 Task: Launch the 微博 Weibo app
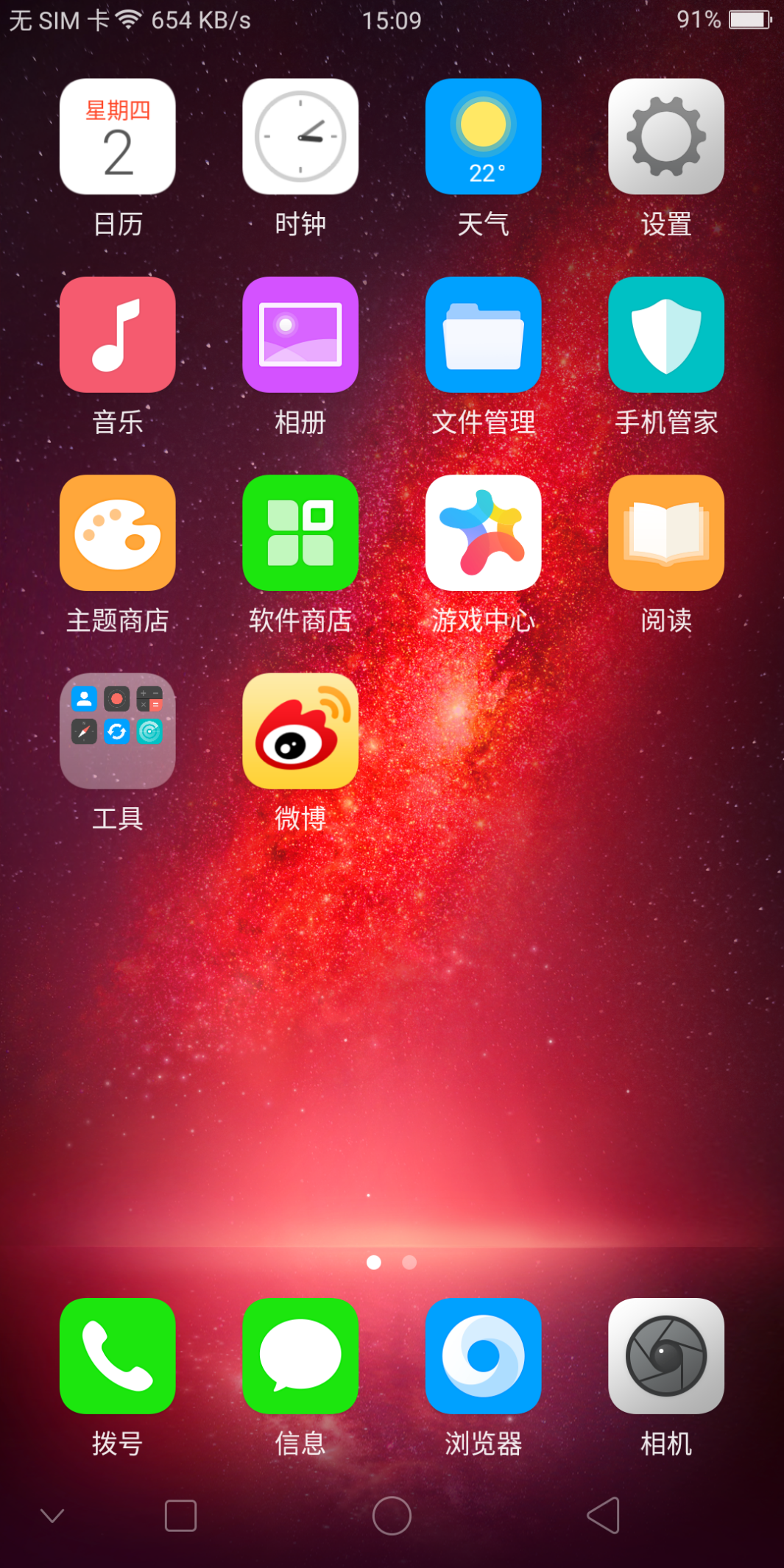[x=300, y=731]
